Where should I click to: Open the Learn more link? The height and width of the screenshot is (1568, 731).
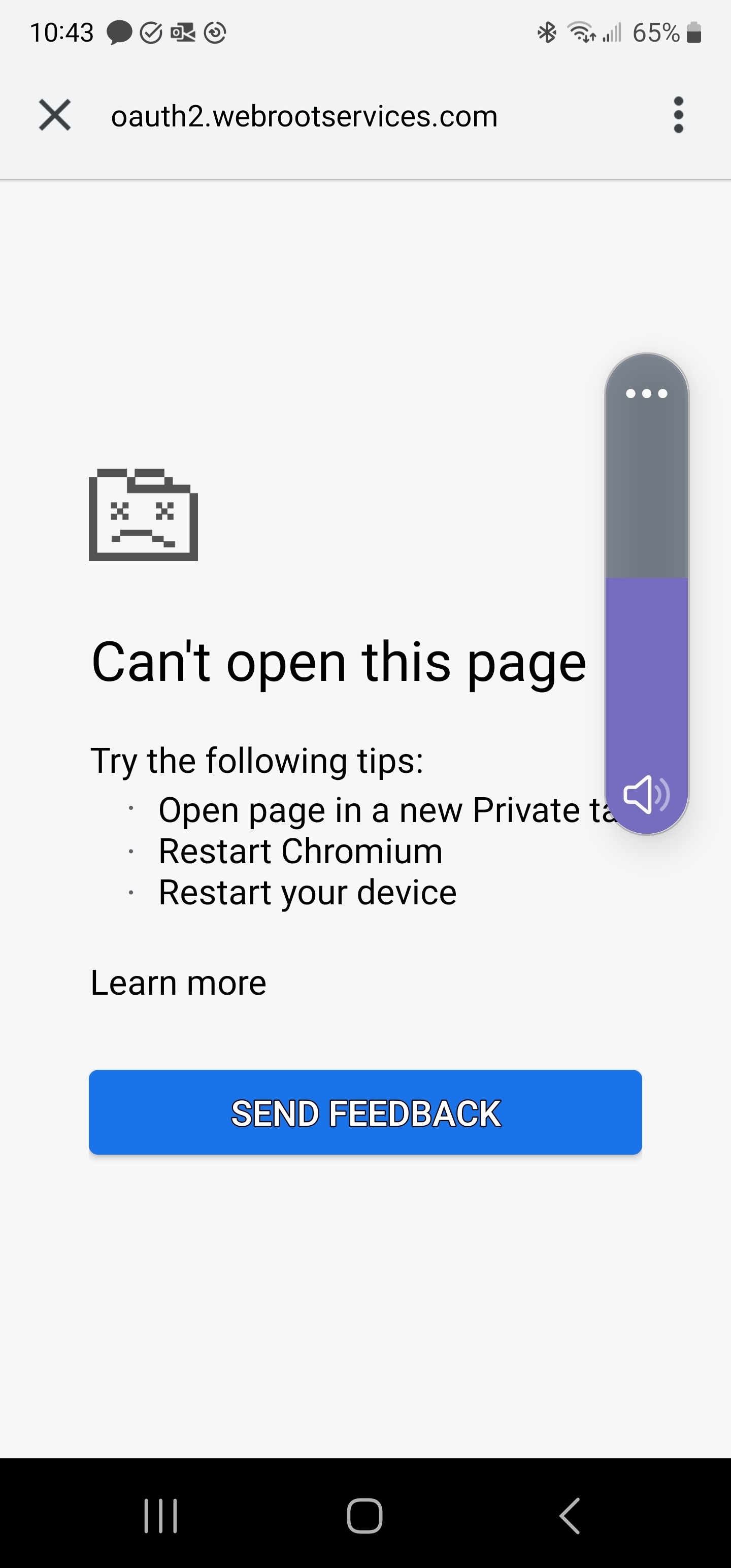178,983
